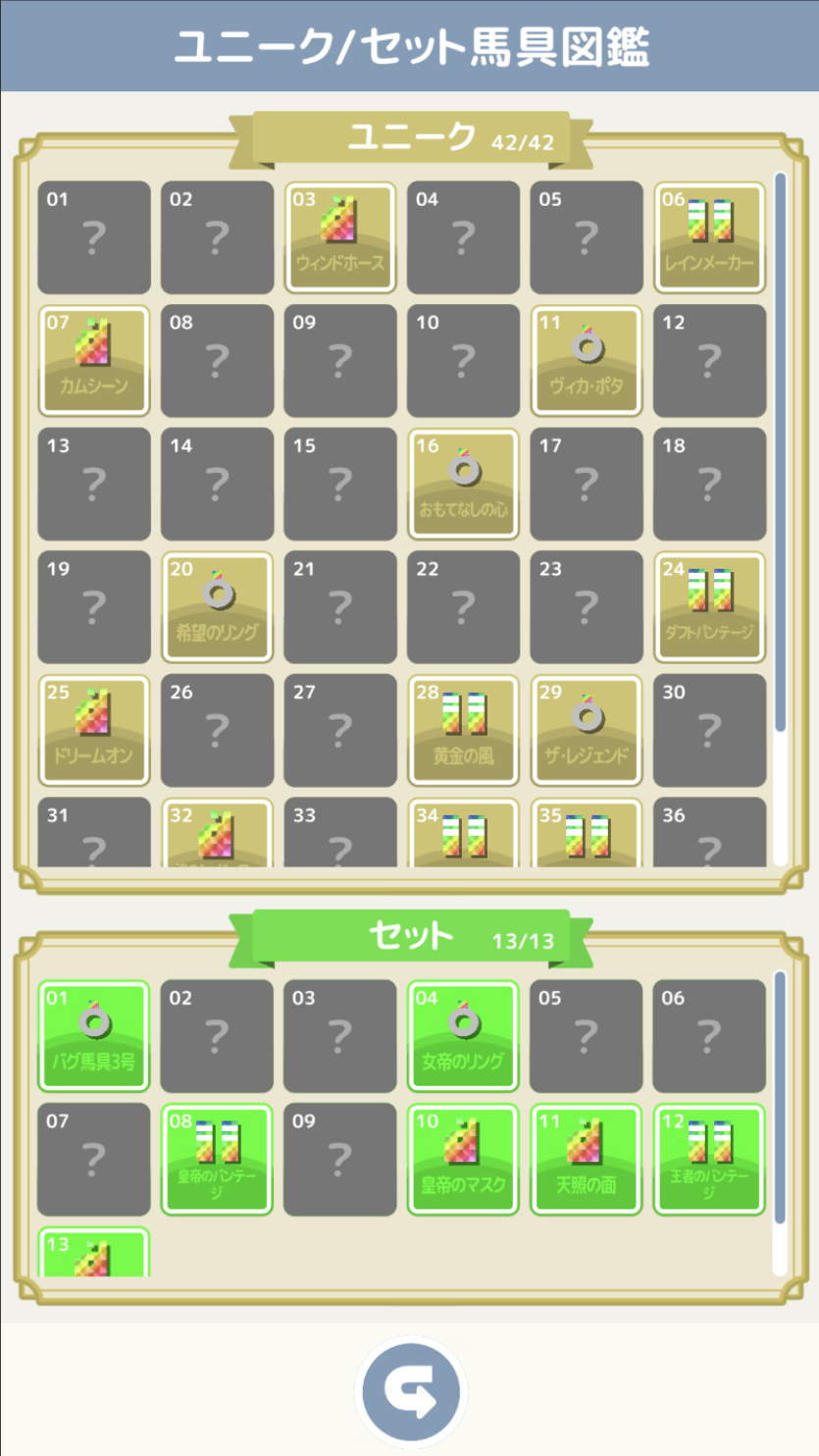View details for カムシーン
Image resolution: width=819 pixels, height=1456 pixels.
[x=94, y=360]
